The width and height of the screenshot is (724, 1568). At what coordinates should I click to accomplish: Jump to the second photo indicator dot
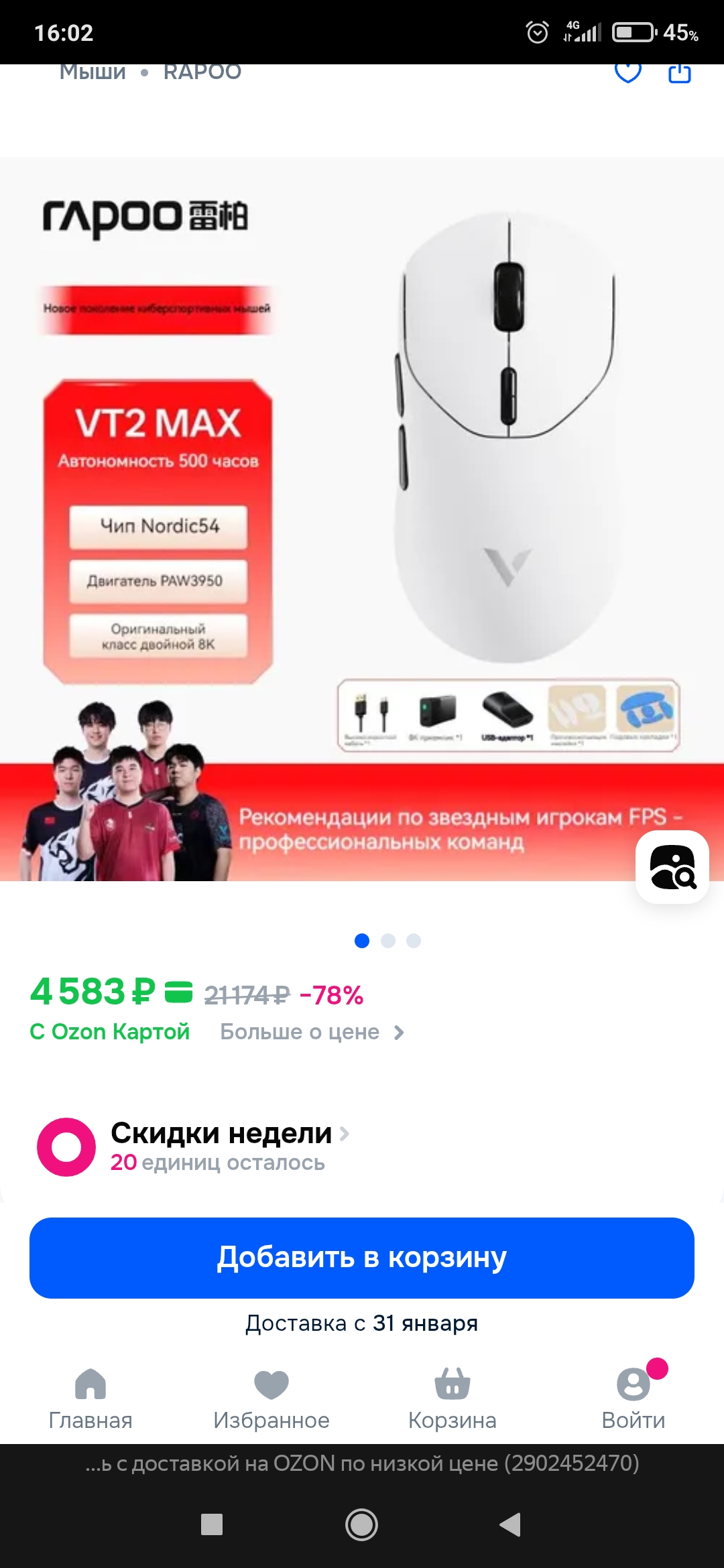(x=388, y=941)
